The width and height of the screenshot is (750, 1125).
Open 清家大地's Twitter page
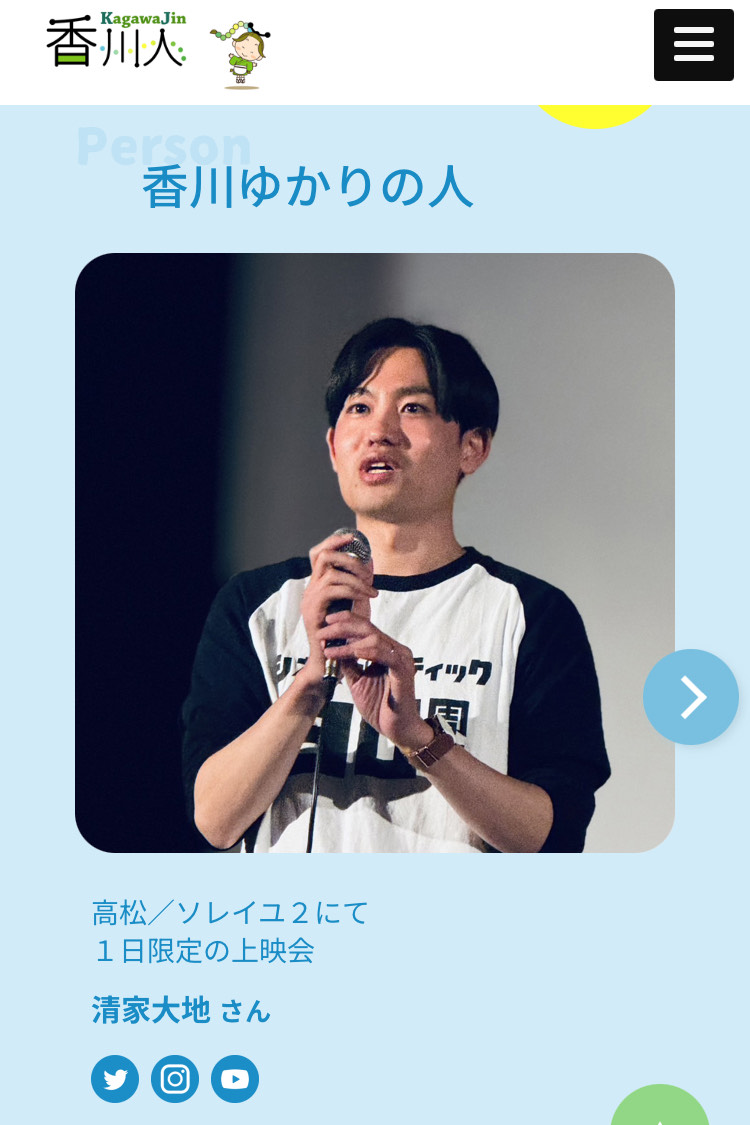point(115,1079)
